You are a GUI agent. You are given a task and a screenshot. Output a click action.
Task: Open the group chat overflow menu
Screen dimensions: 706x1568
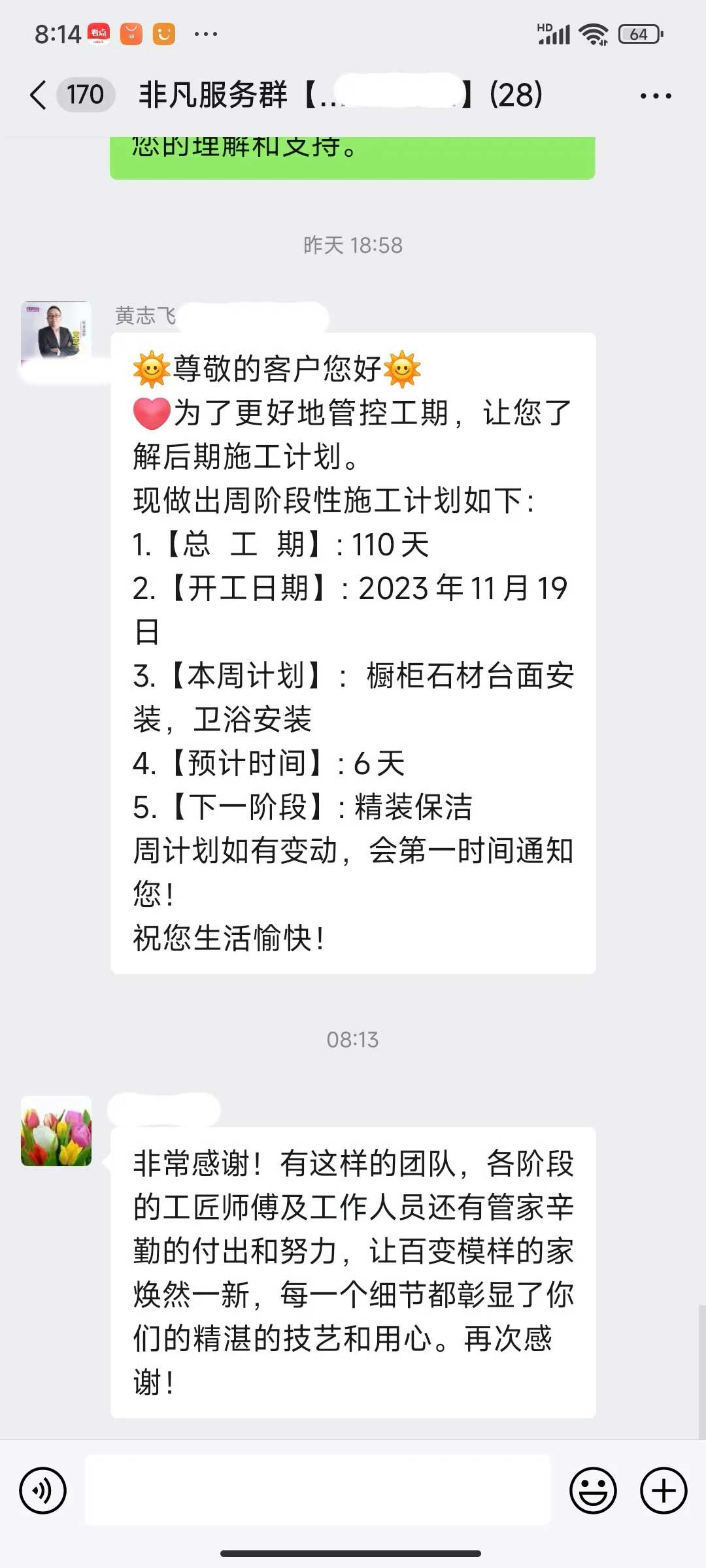(656, 96)
